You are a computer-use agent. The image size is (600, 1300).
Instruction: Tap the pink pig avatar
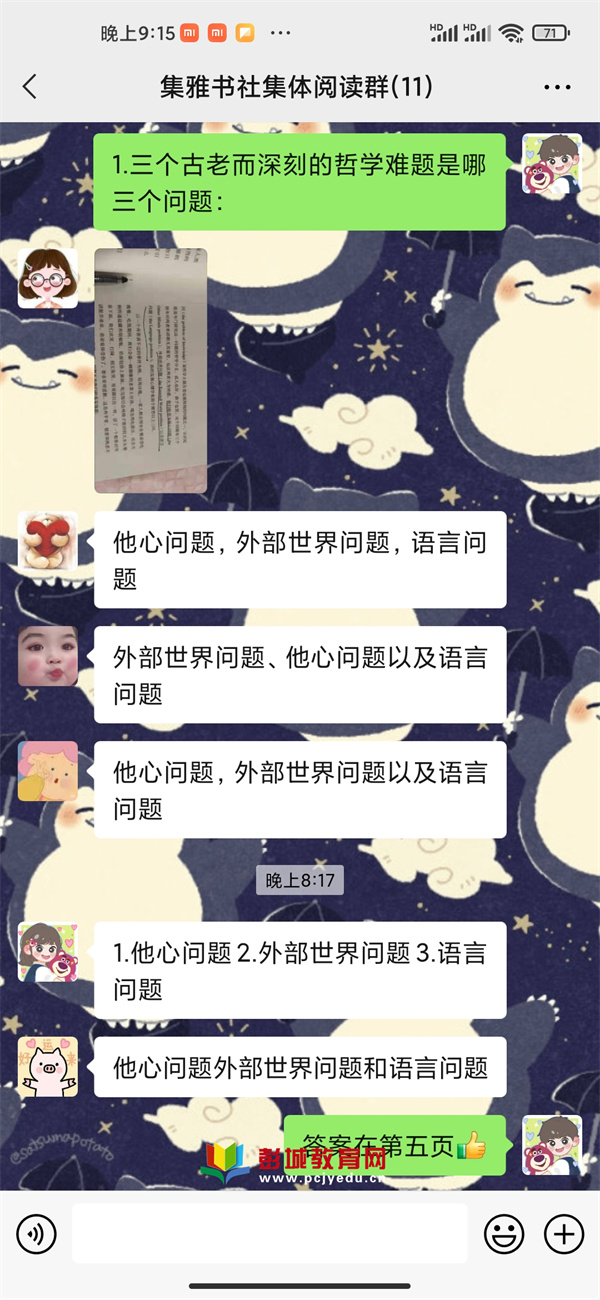tap(48, 1066)
